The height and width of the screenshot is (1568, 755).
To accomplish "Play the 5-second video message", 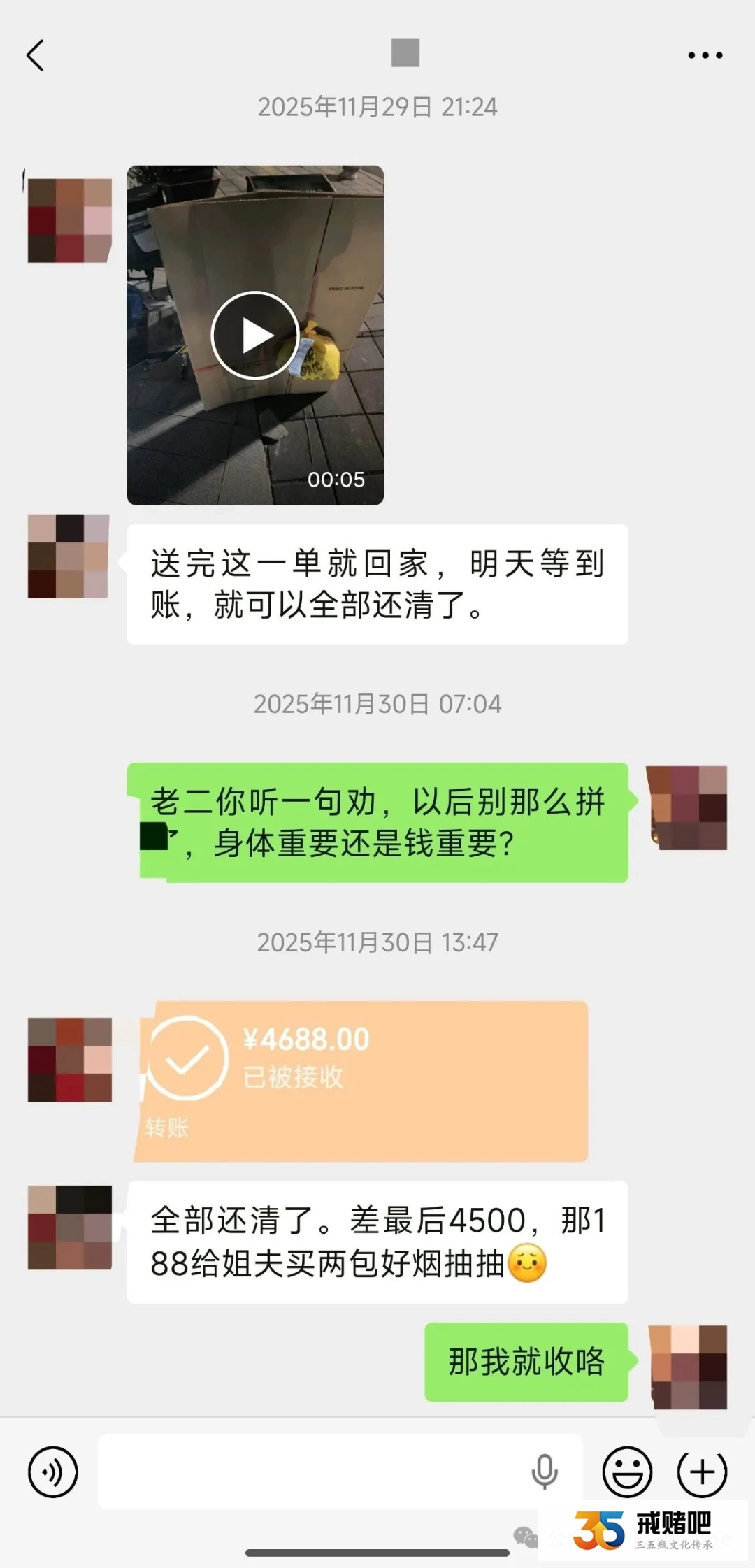I will (x=254, y=334).
